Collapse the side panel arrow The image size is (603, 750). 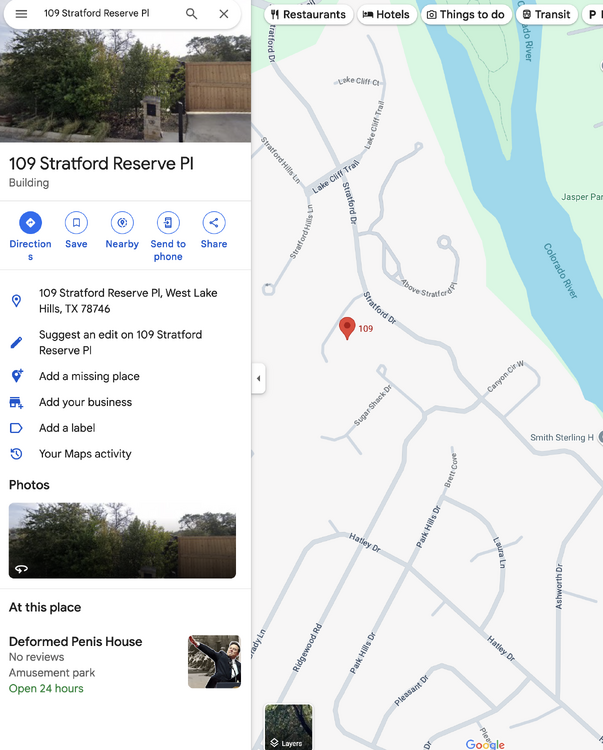coord(258,378)
